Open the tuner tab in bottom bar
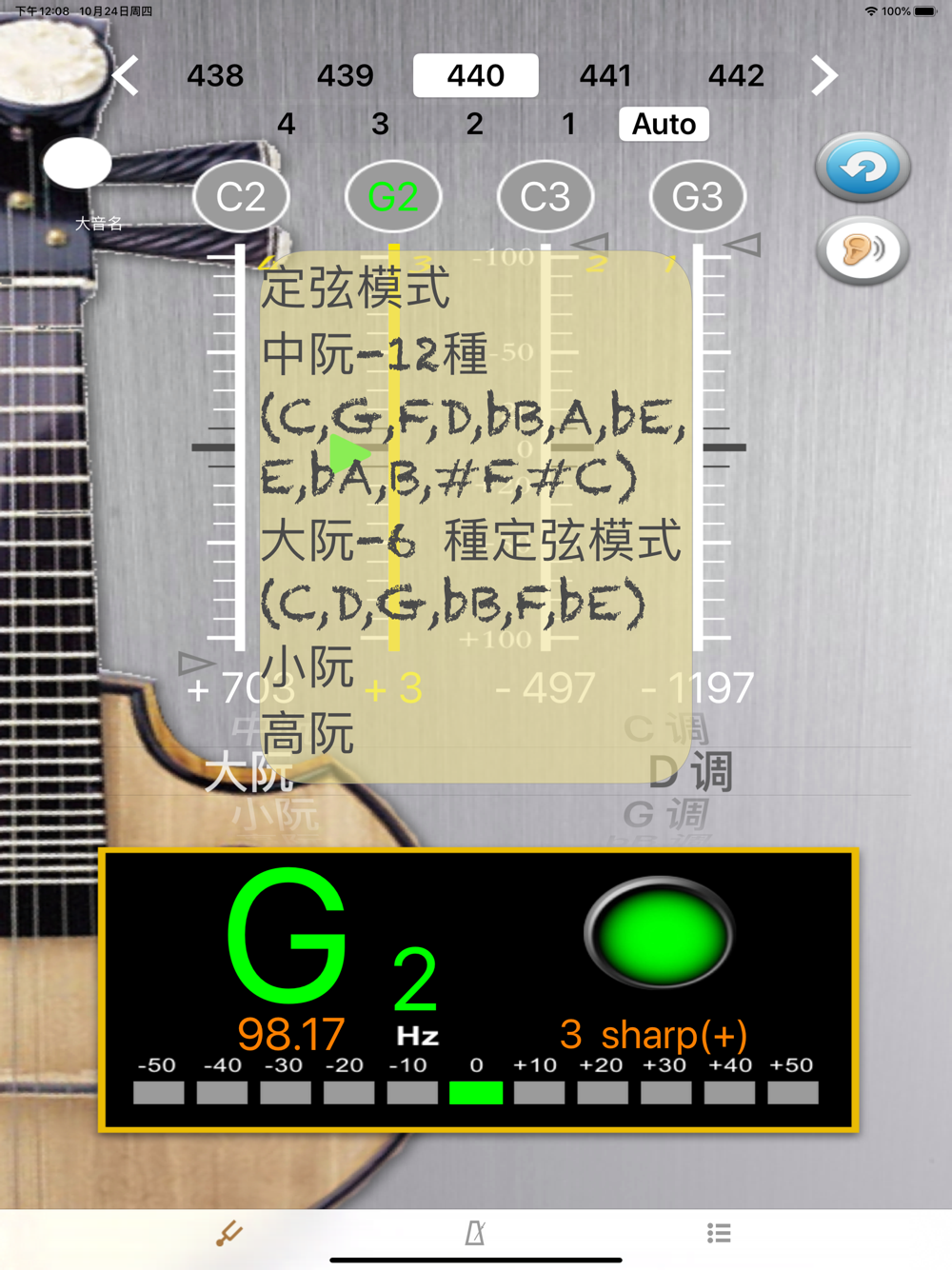 point(229,1234)
